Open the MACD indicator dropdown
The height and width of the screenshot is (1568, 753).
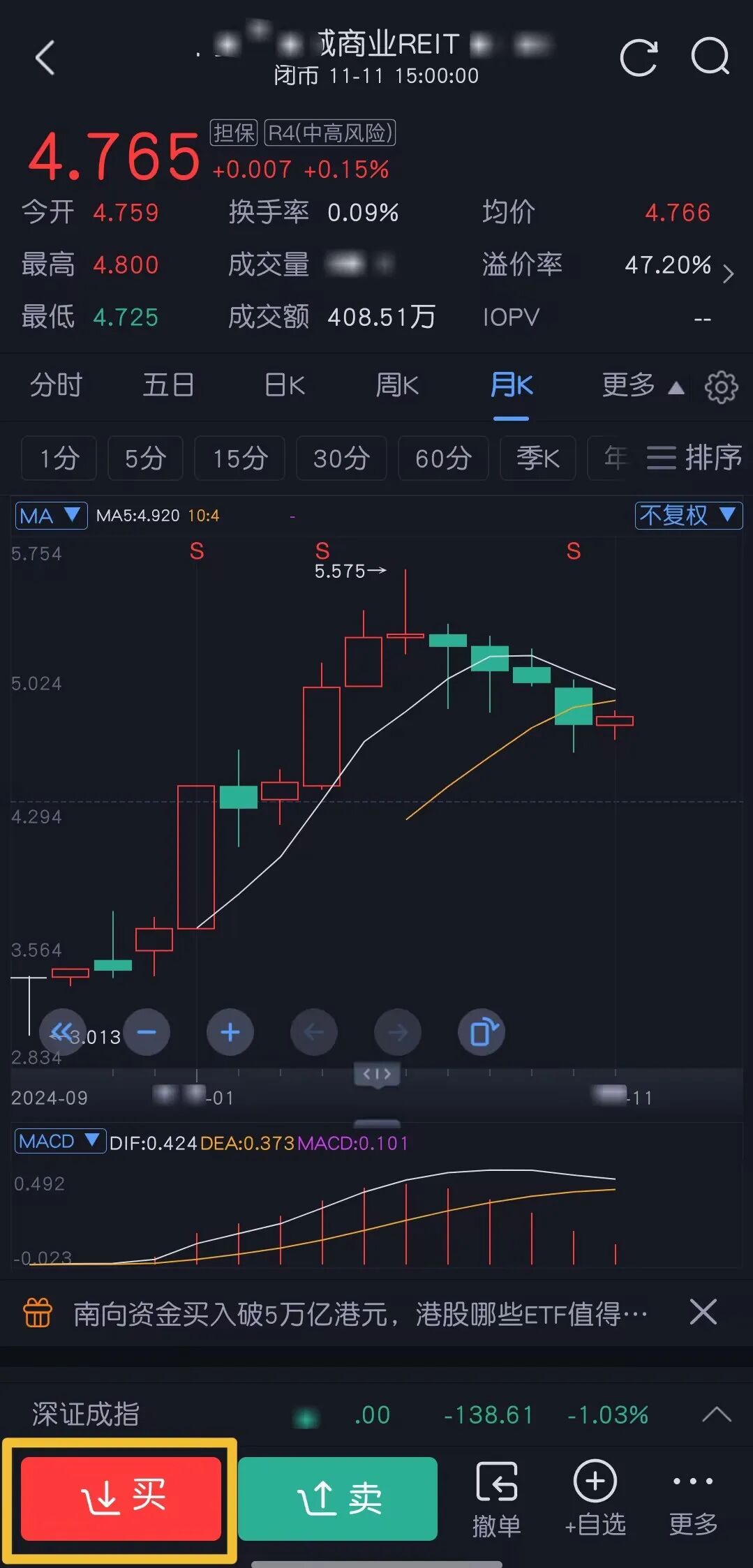(59, 1140)
